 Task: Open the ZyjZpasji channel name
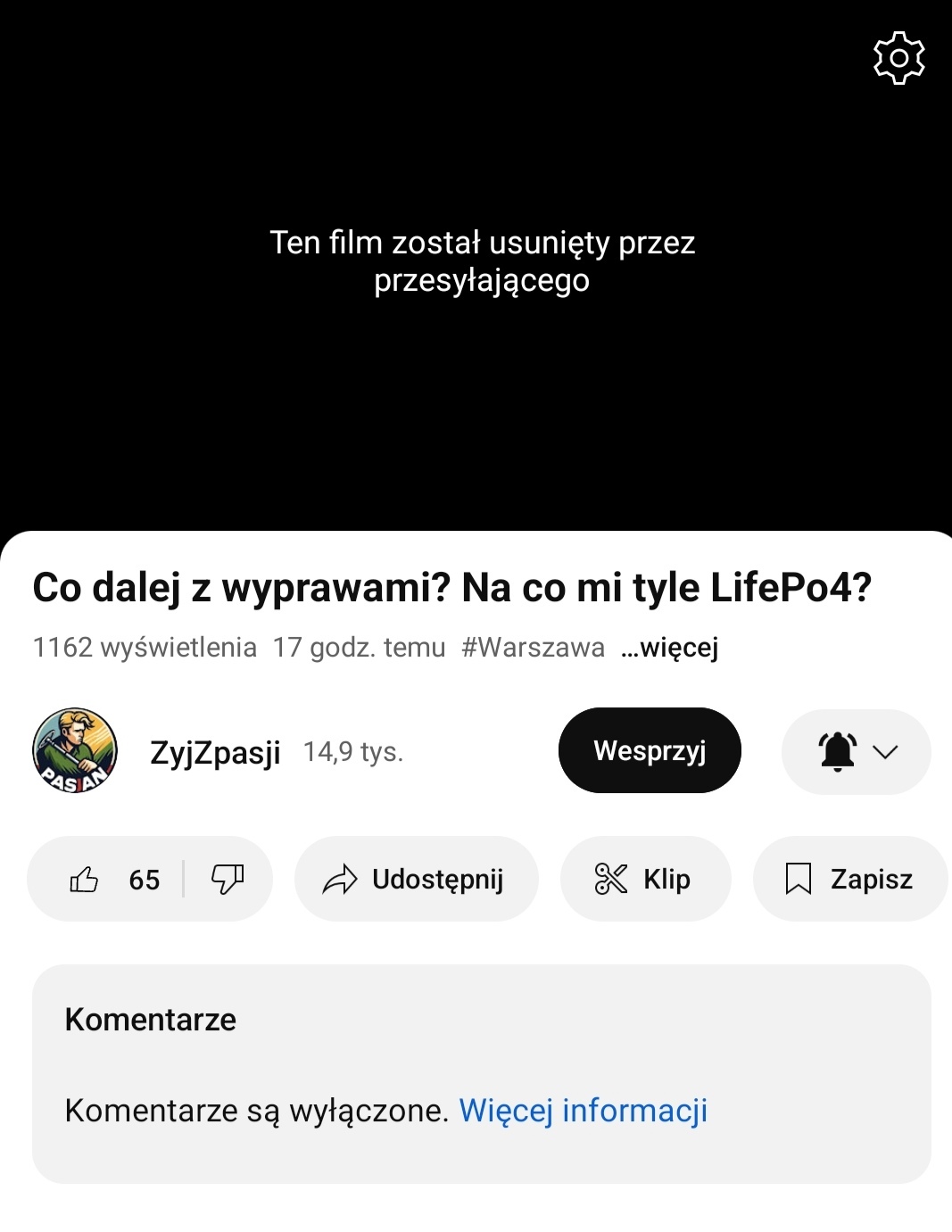pyautogui.click(x=215, y=753)
